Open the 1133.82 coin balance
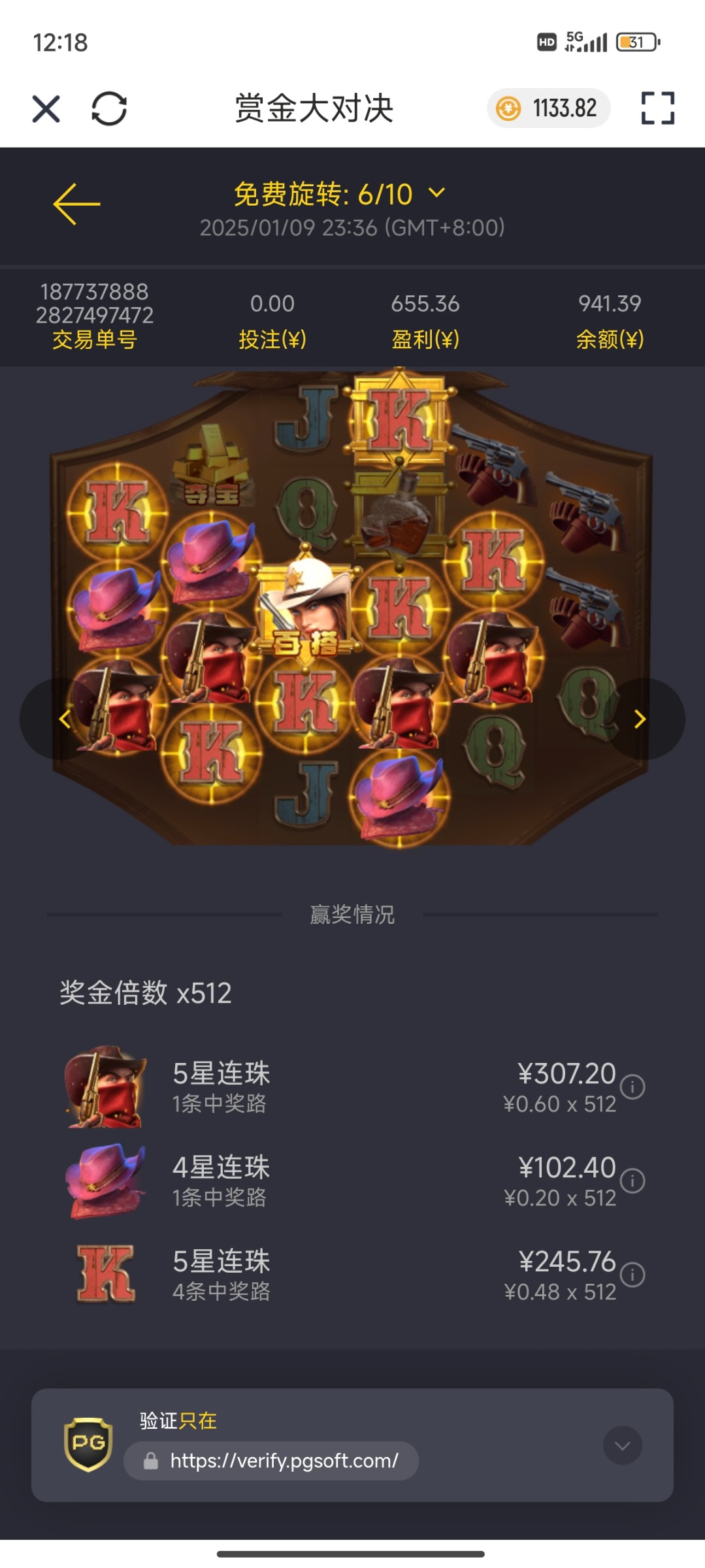Screen dimensions: 705x1568 coord(549,108)
